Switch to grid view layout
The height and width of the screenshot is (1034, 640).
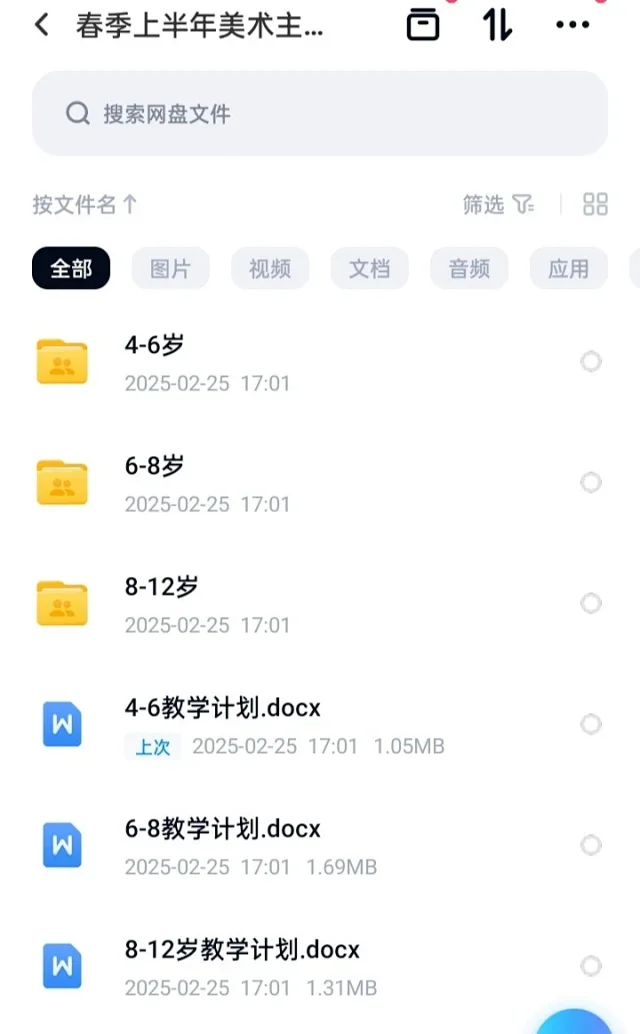click(595, 204)
